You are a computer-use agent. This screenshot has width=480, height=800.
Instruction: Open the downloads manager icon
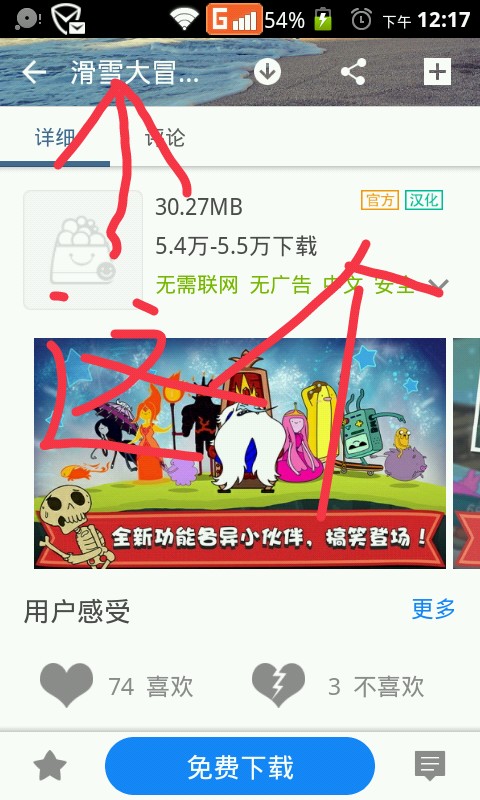click(267, 72)
